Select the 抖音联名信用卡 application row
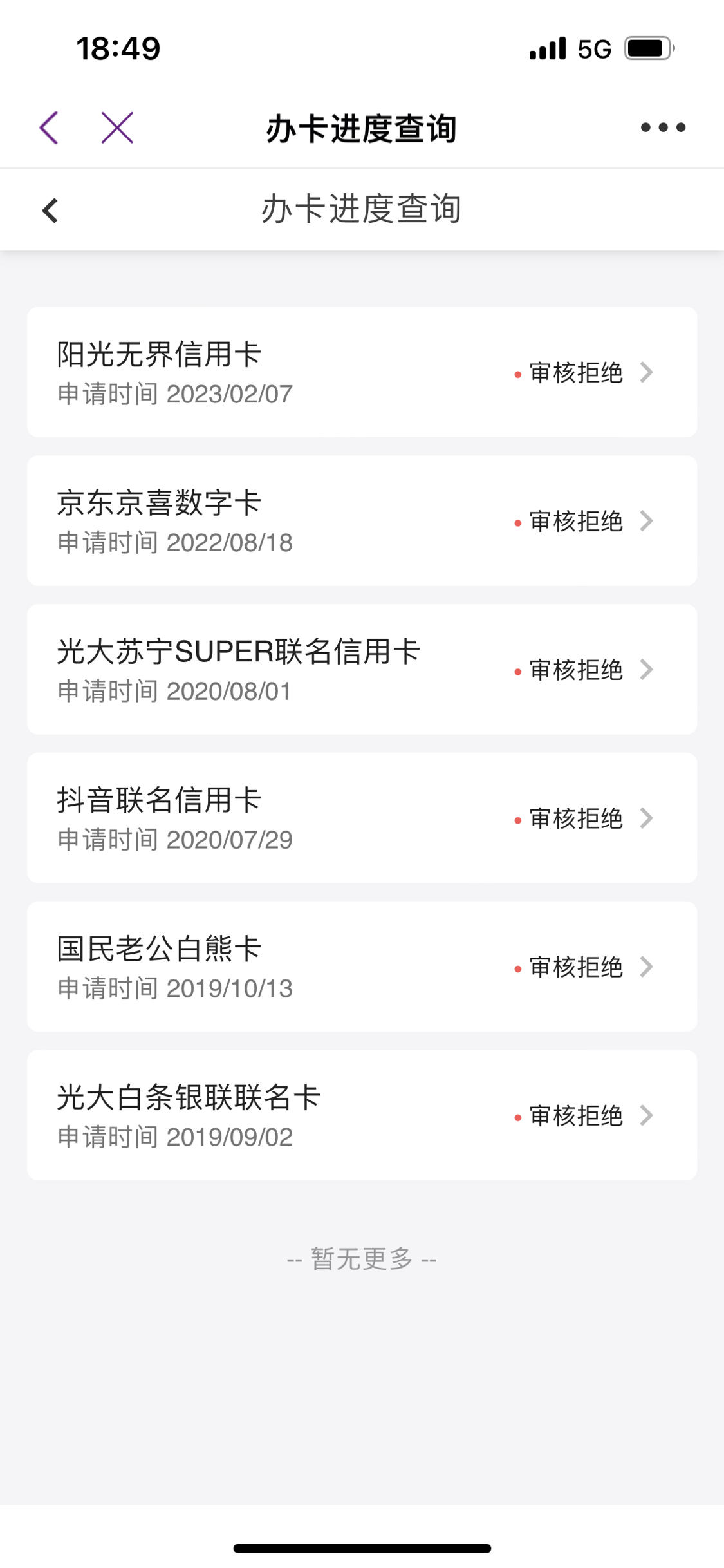The image size is (724, 1568). click(x=362, y=818)
